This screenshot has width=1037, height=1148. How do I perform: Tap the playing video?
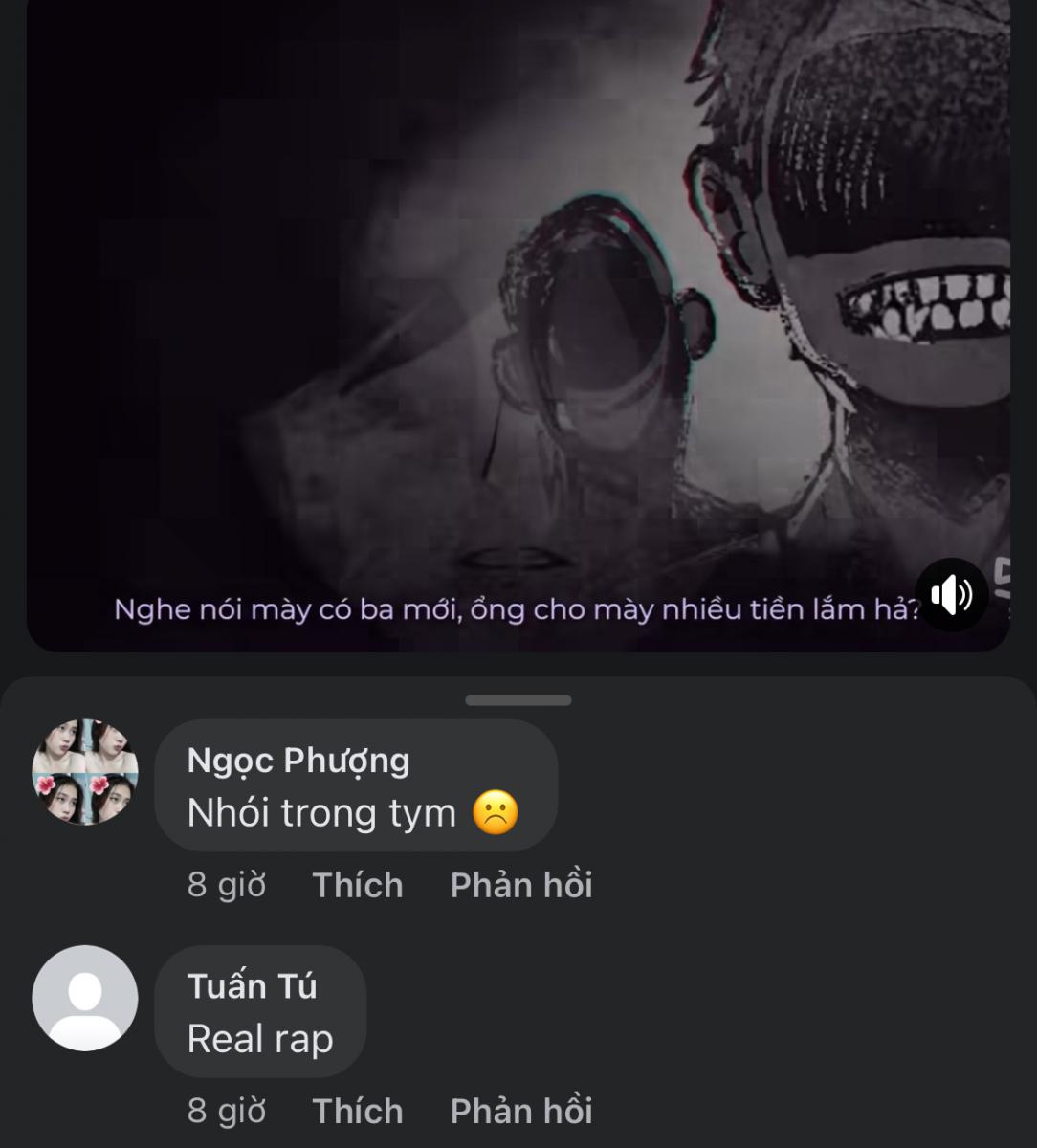tap(517, 316)
